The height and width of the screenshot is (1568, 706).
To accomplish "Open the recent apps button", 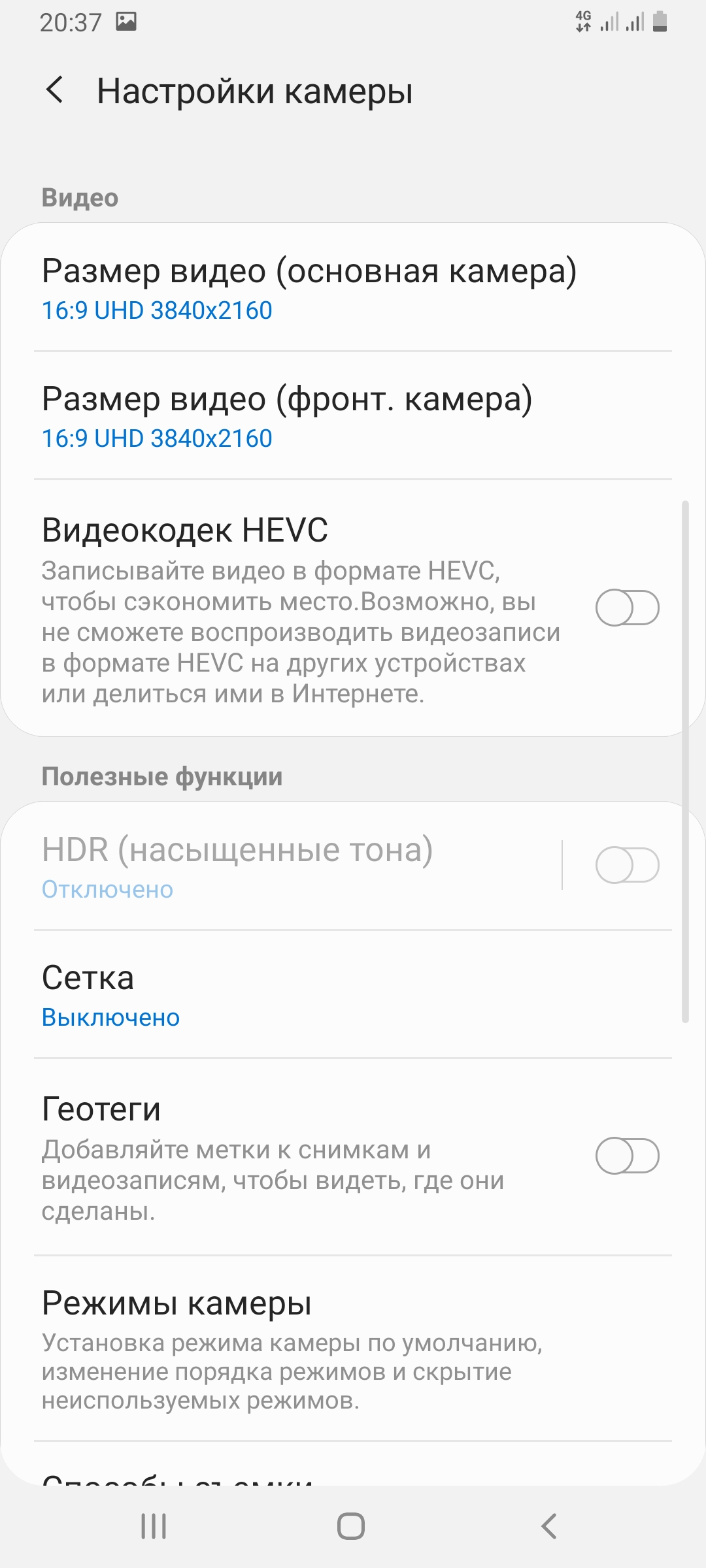I will tap(154, 1526).
